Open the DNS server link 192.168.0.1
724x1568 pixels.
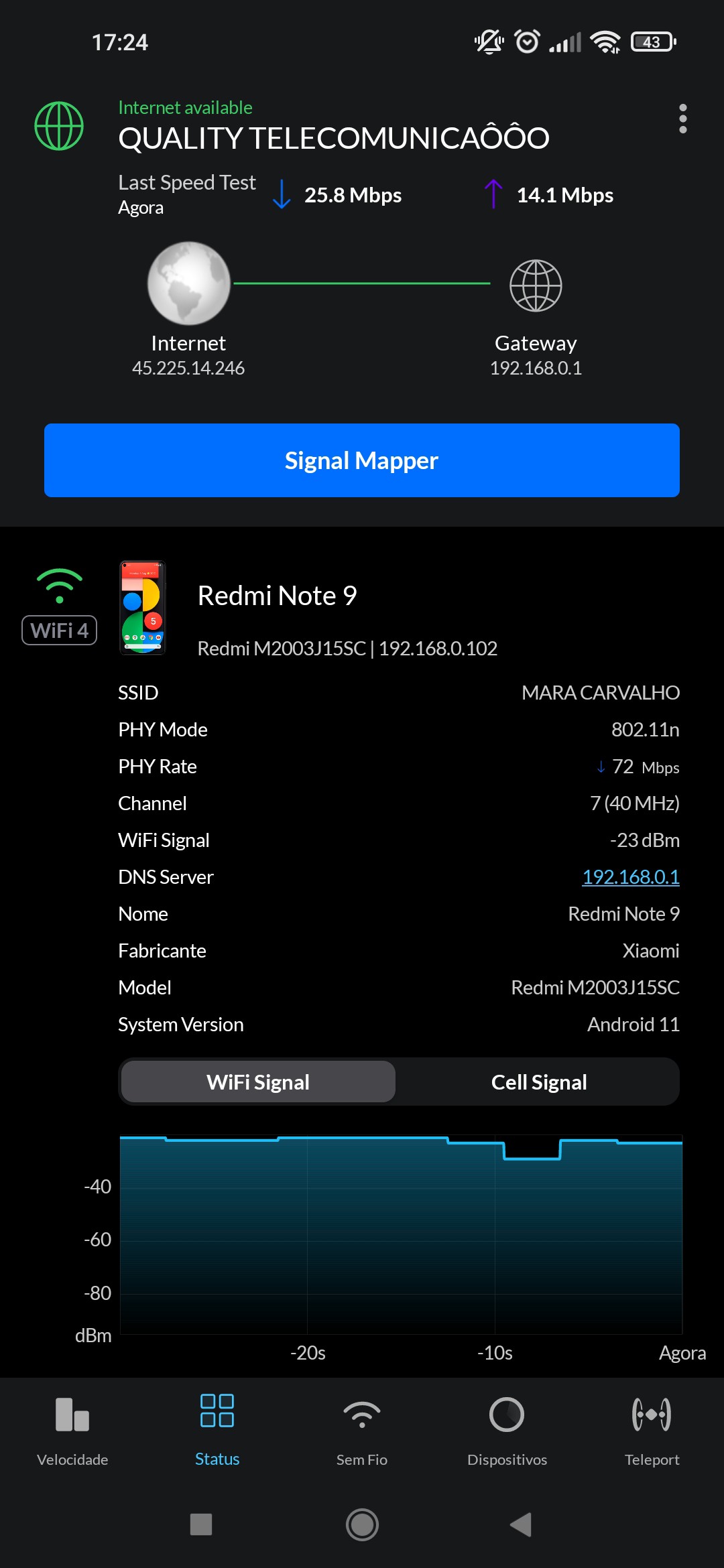pyautogui.click(x=630, y=876)
